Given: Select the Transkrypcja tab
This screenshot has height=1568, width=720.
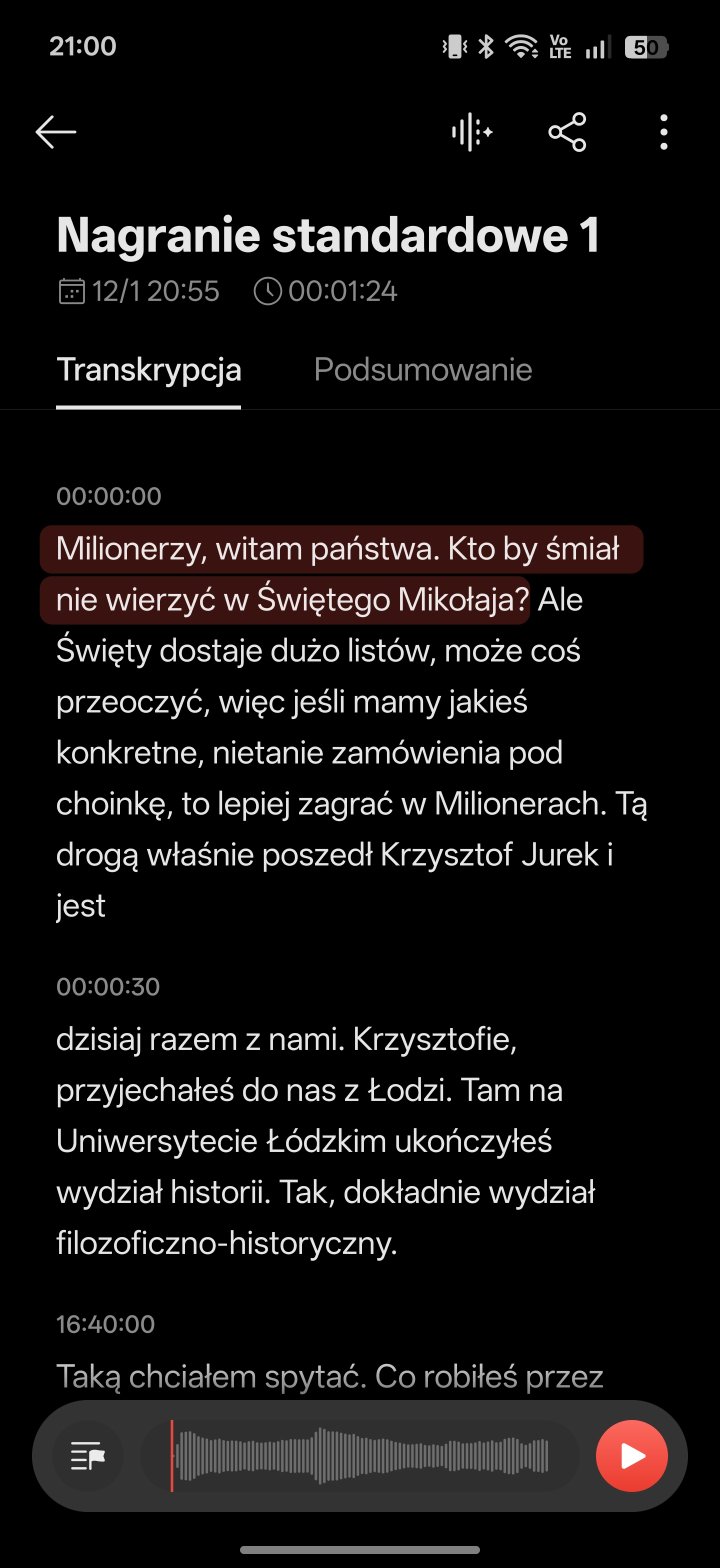Looking at the screenshot, I should (148, 369).
